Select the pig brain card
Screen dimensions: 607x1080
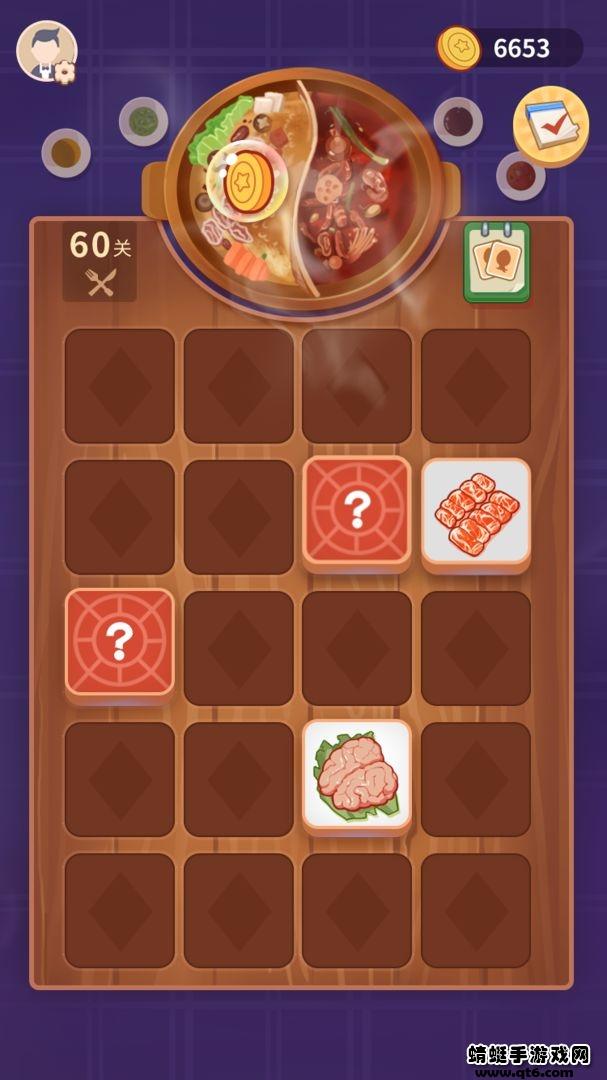coord(357,776)
